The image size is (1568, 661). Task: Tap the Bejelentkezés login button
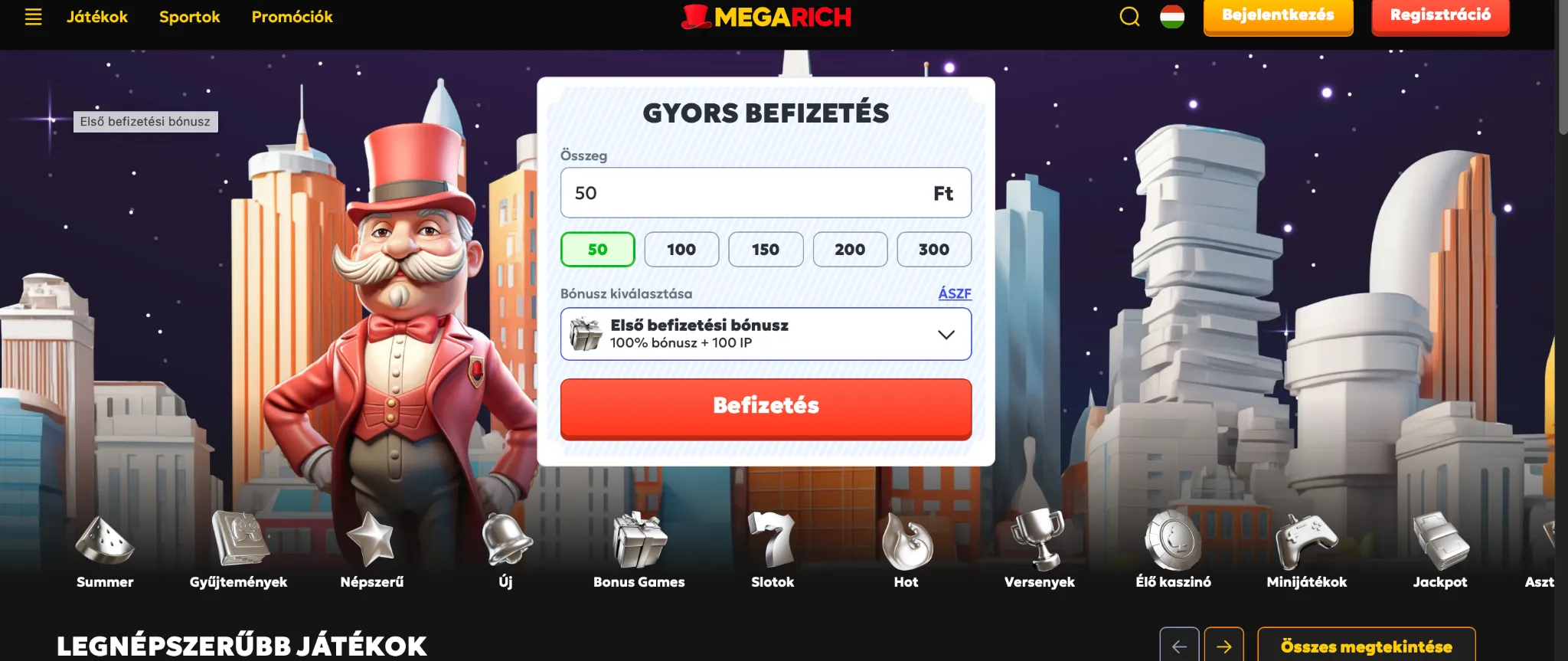1277,16
